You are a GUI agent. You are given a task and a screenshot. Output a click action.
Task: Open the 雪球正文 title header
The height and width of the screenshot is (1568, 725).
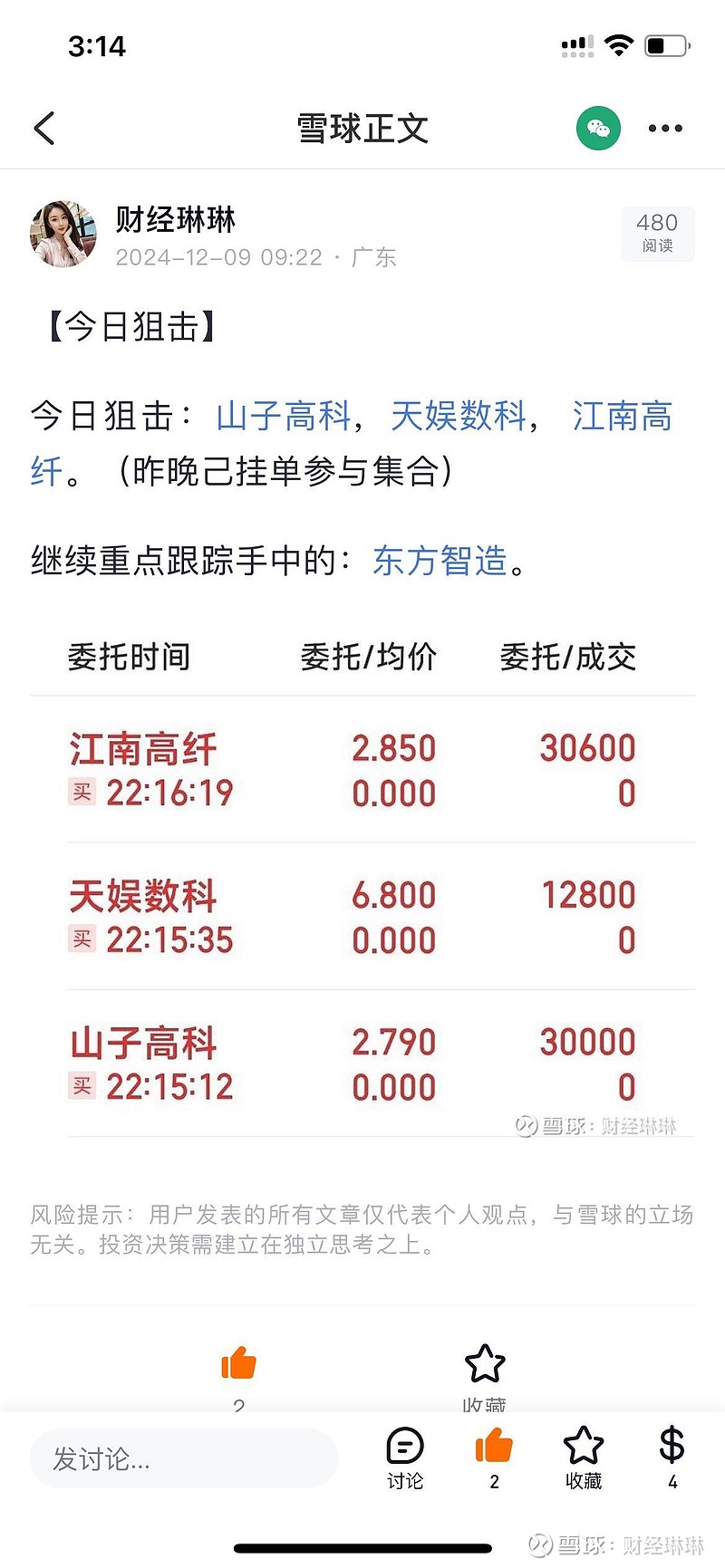click(362, 128)
